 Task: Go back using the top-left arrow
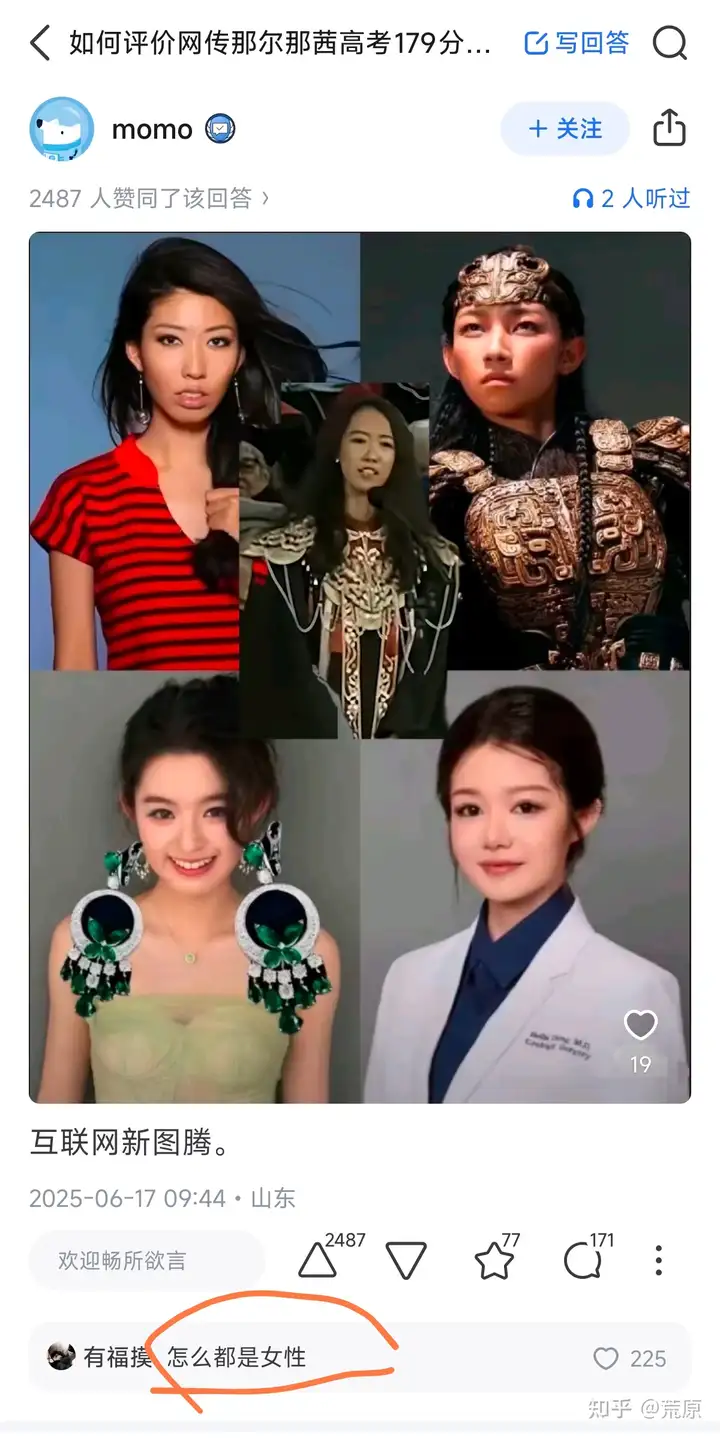click(x=40, y=44)
